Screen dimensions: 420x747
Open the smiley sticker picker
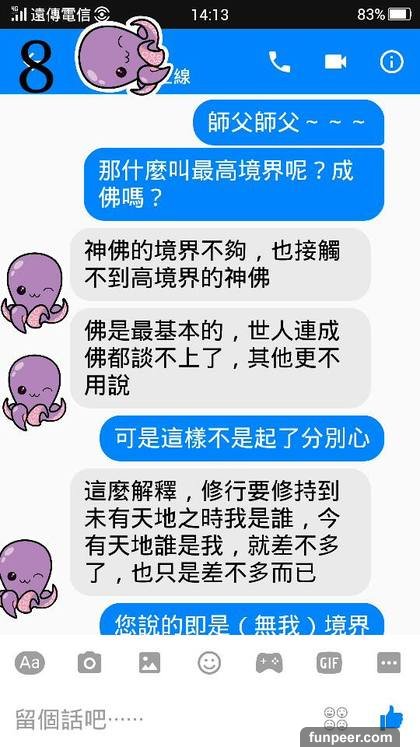[210, 663]
